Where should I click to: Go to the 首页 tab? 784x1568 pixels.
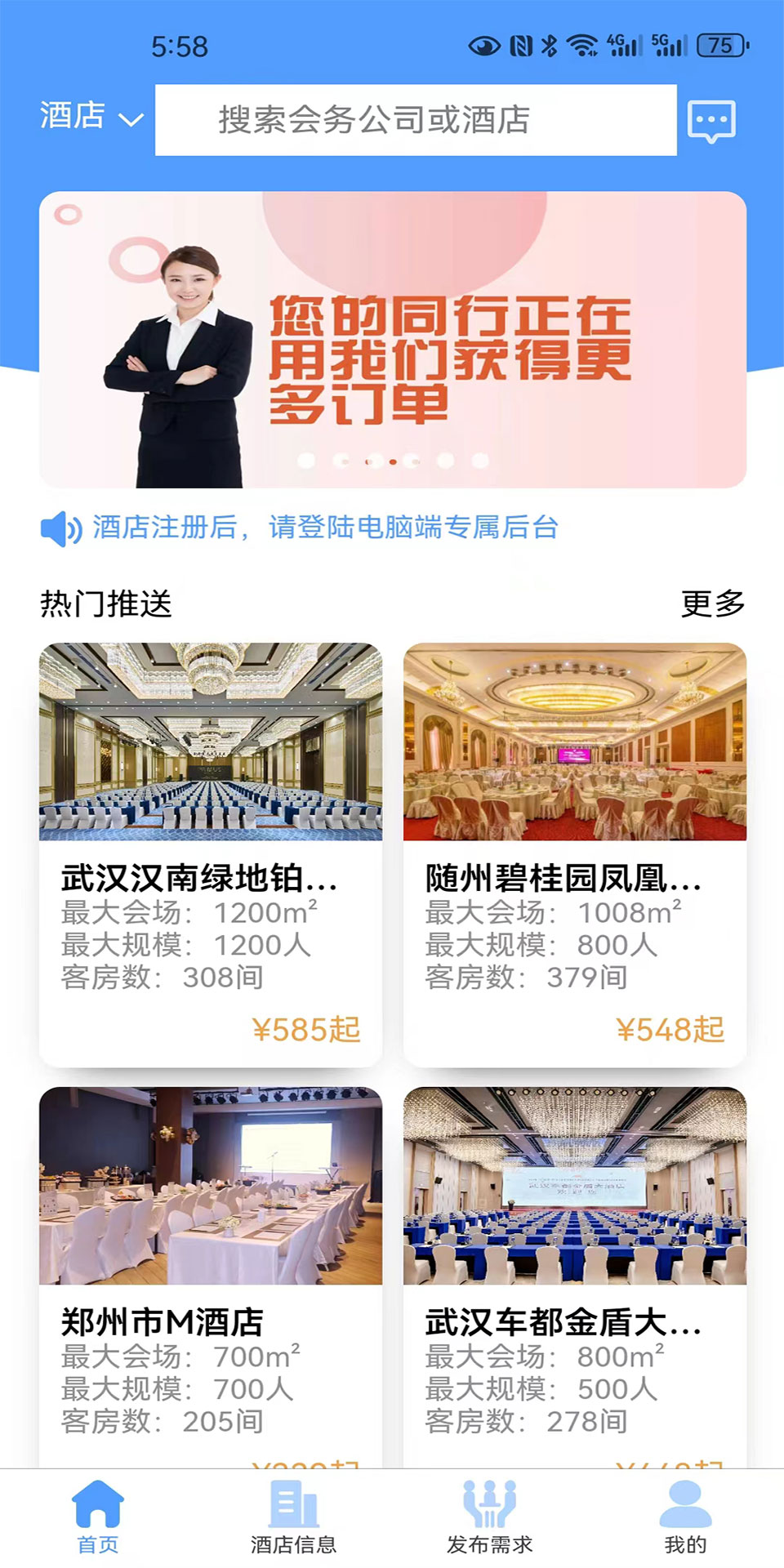click(x=98, y=1517)
